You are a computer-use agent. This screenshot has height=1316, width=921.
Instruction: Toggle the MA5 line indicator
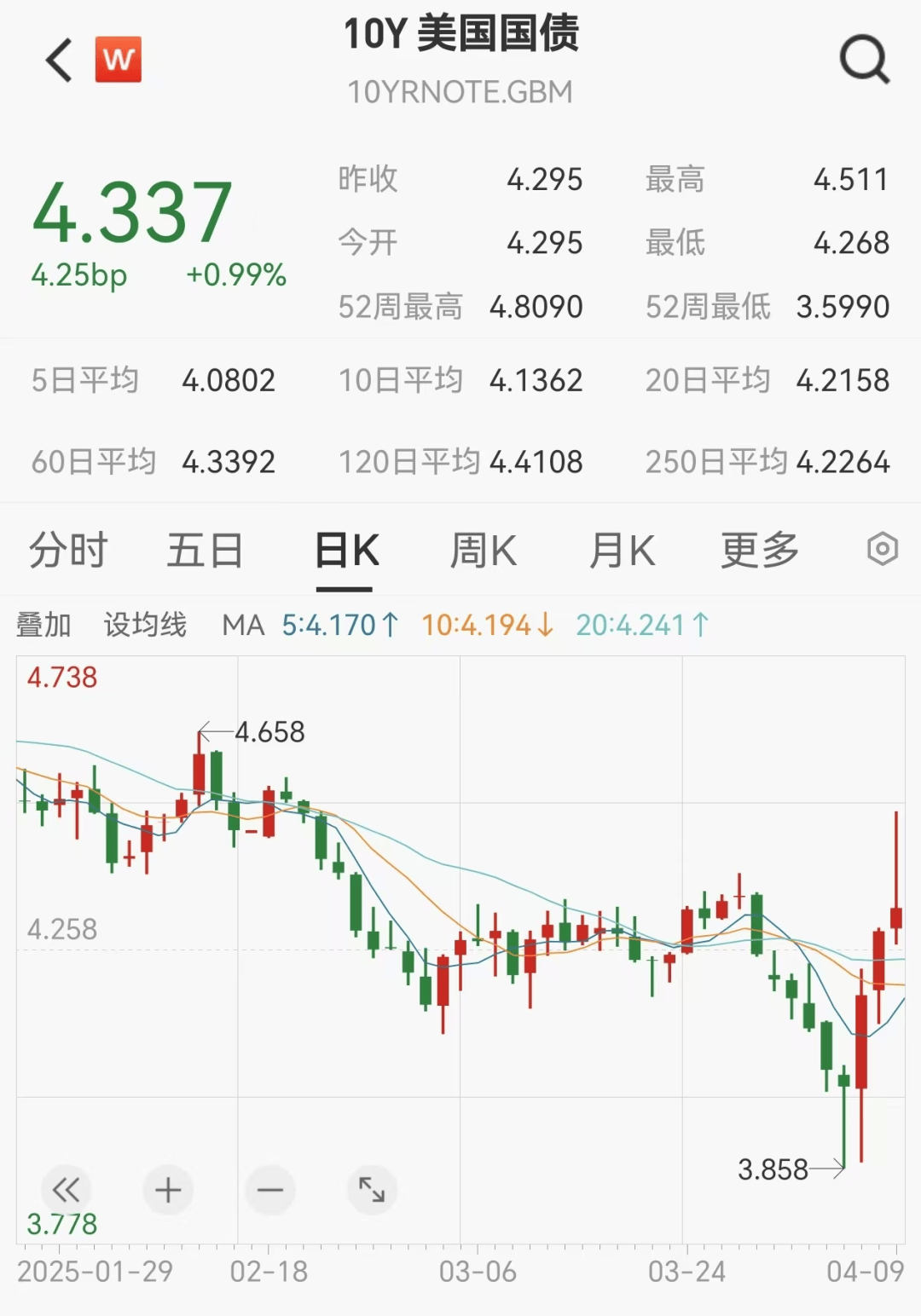339,624
